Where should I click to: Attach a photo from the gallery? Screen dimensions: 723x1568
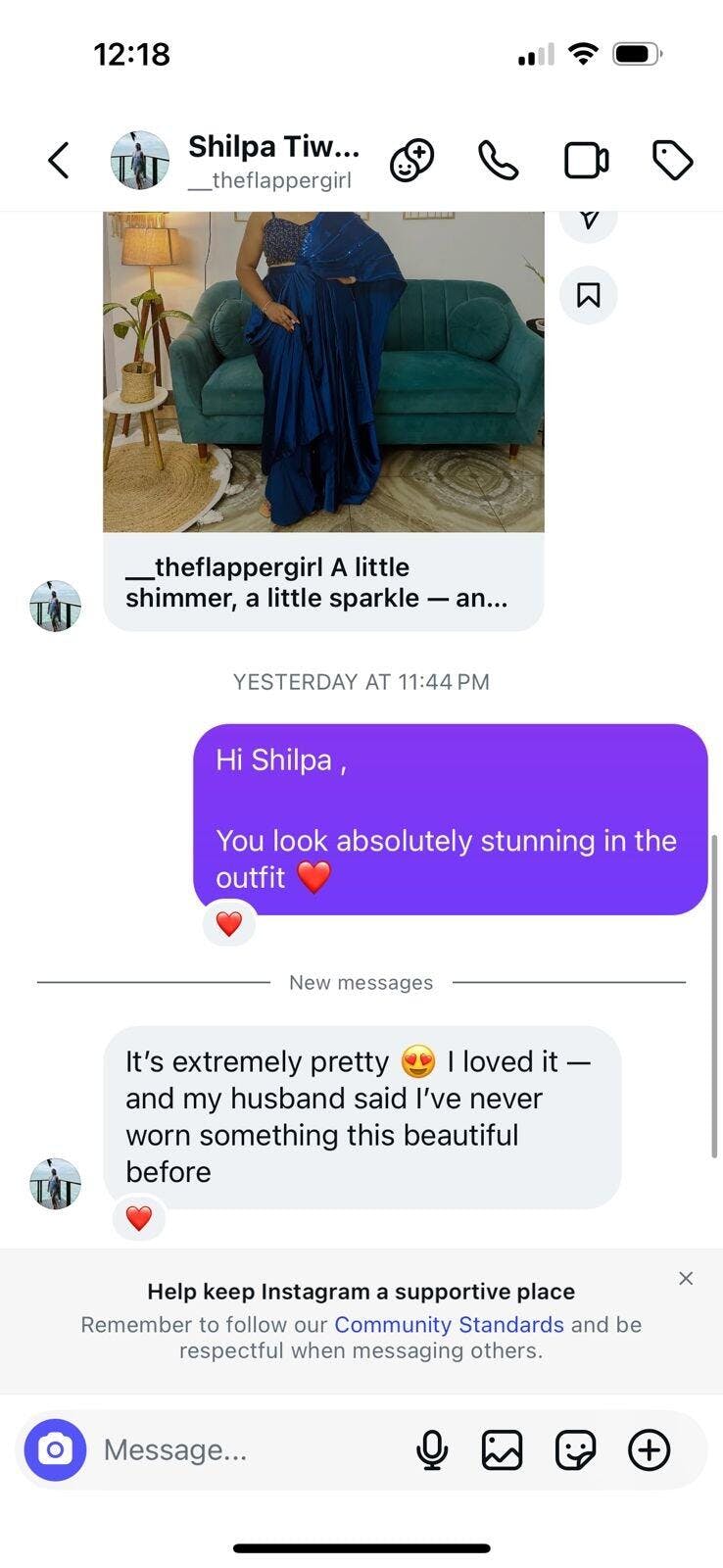click(502, 1449)
